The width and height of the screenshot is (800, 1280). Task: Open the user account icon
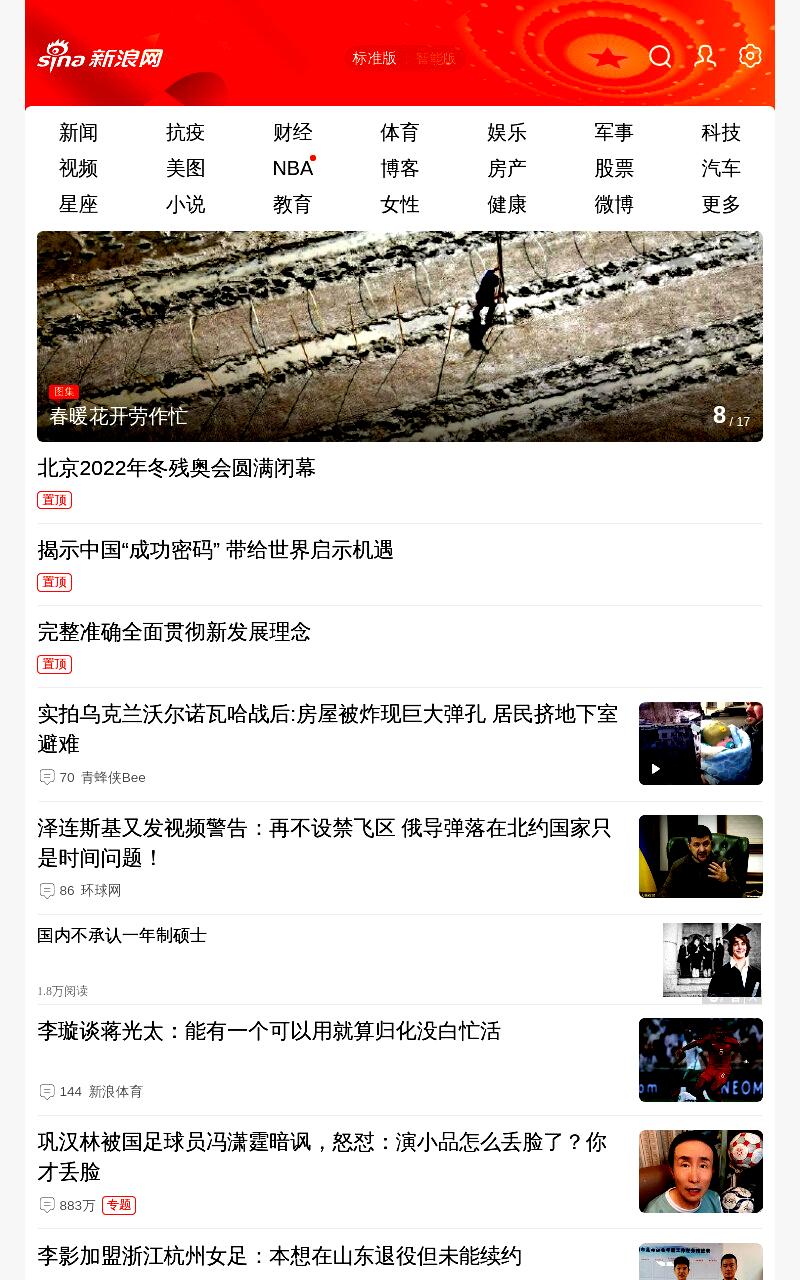click(705, 57)
